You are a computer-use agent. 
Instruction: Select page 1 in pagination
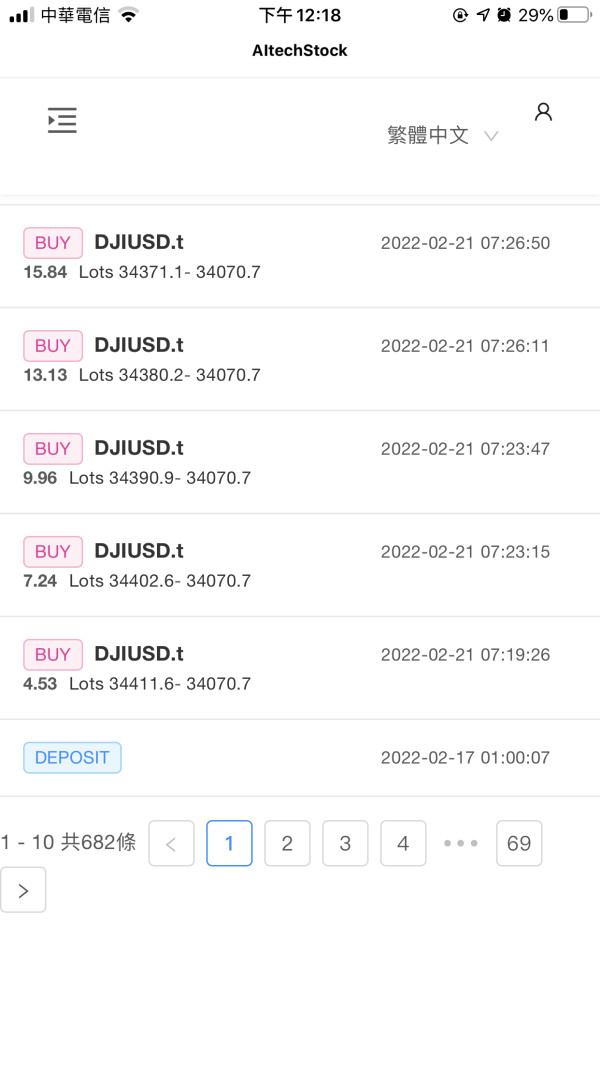(229, 843)
